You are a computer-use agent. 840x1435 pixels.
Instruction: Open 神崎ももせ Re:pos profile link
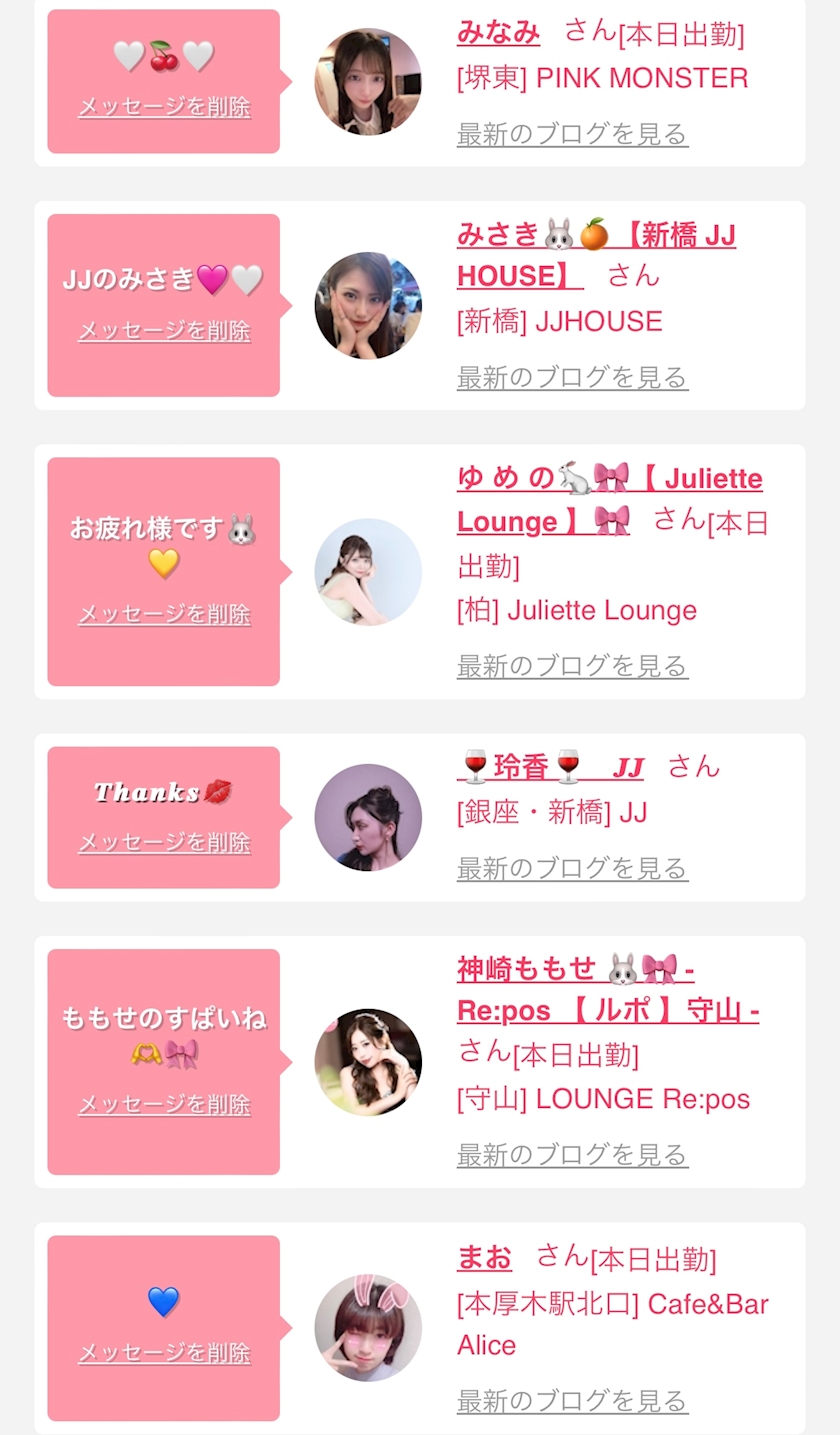pyautogui.click(x=575, y=969)
